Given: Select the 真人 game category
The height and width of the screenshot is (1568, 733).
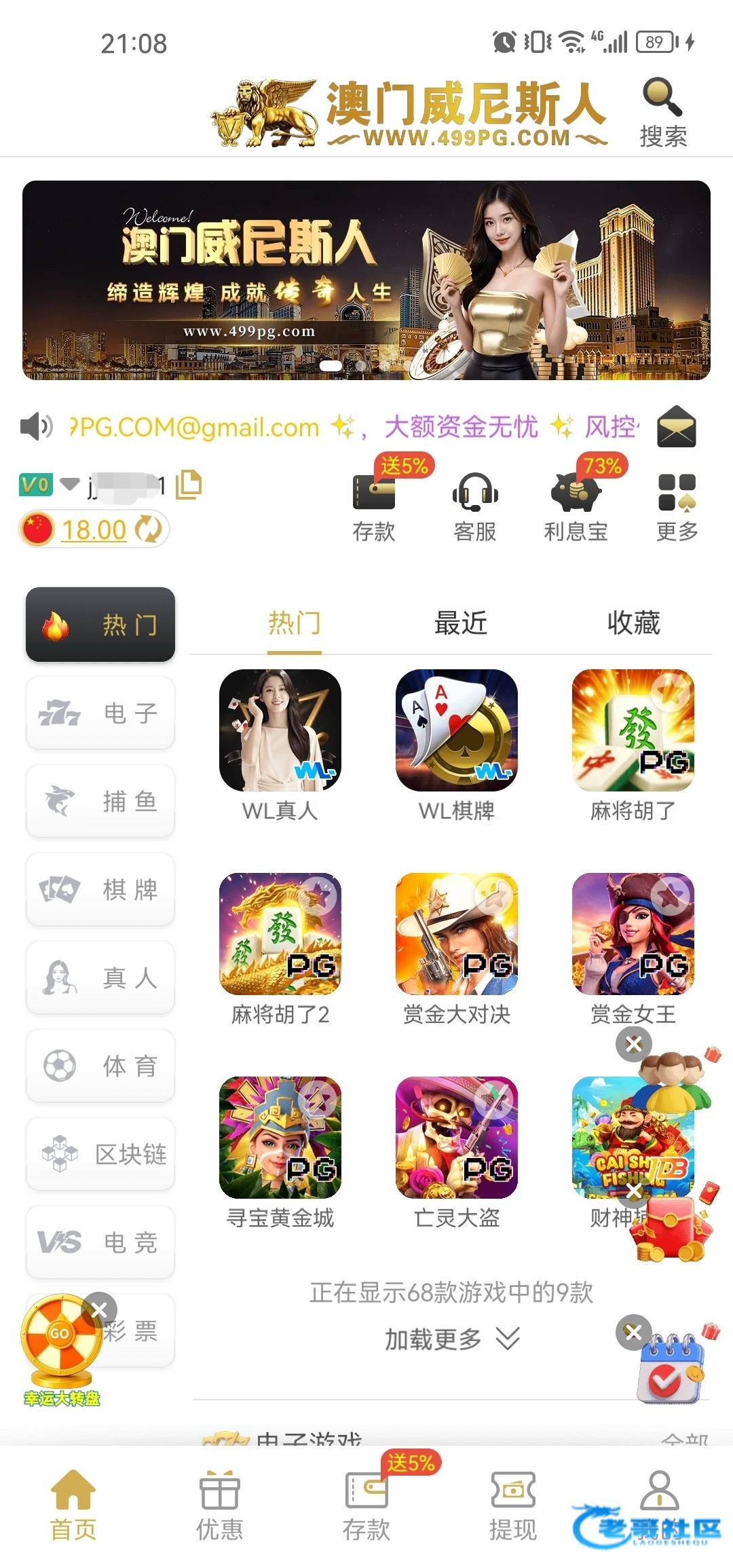Looking at the screenshot, I should [x=100, y=977].
